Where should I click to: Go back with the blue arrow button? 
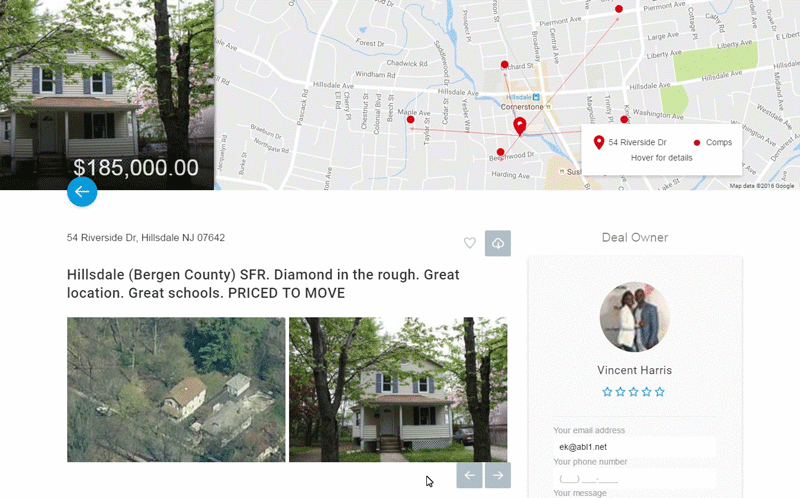[82, 192]
